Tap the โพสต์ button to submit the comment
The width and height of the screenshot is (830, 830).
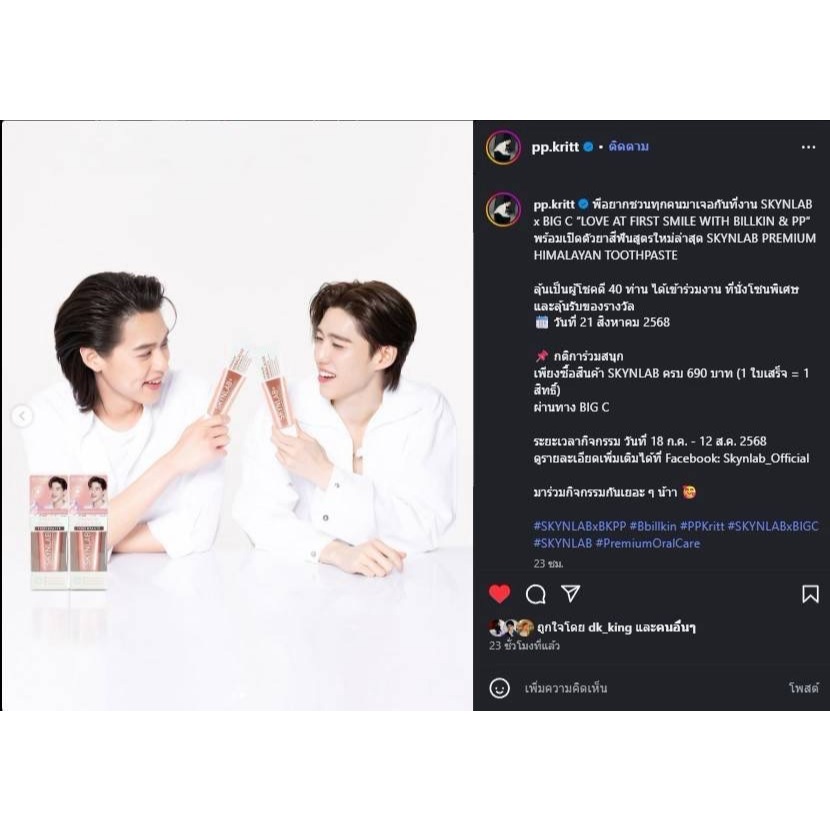[x=803, y=688]
